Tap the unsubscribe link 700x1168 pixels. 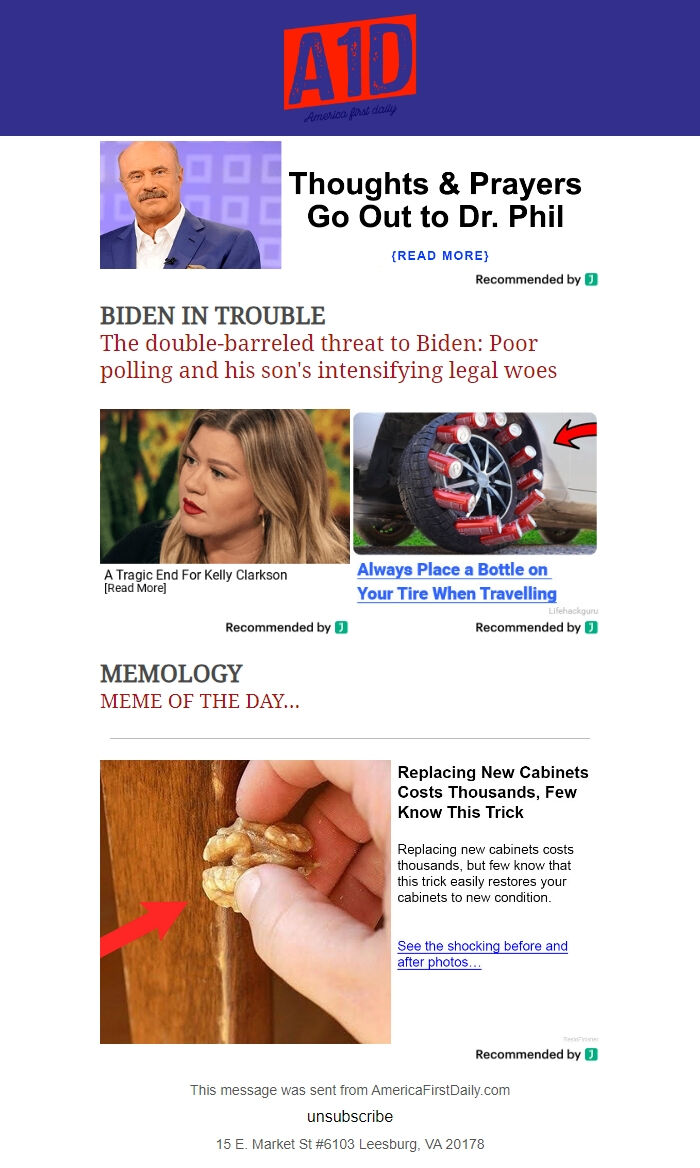pos(350,1117)
